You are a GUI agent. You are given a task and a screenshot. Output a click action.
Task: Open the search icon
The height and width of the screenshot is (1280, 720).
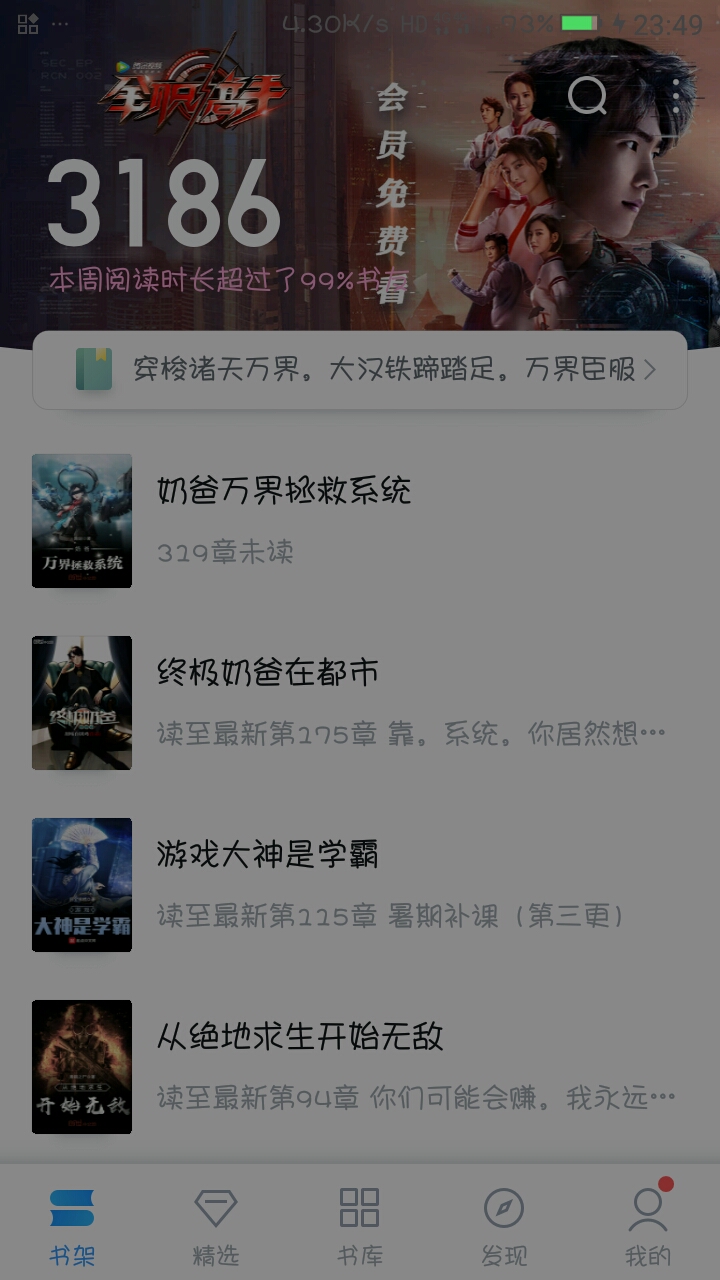[587, 96]
